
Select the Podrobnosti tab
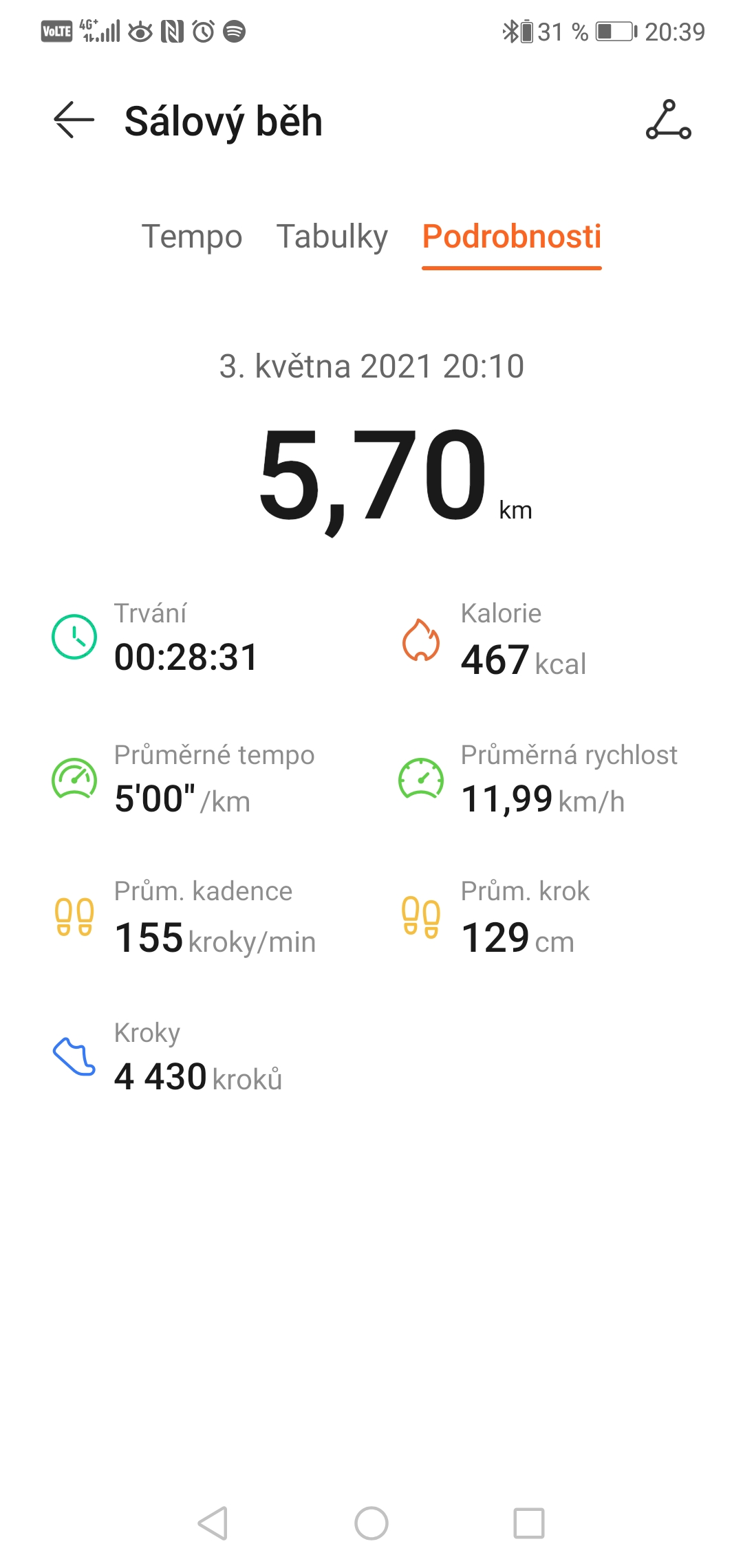512,237
